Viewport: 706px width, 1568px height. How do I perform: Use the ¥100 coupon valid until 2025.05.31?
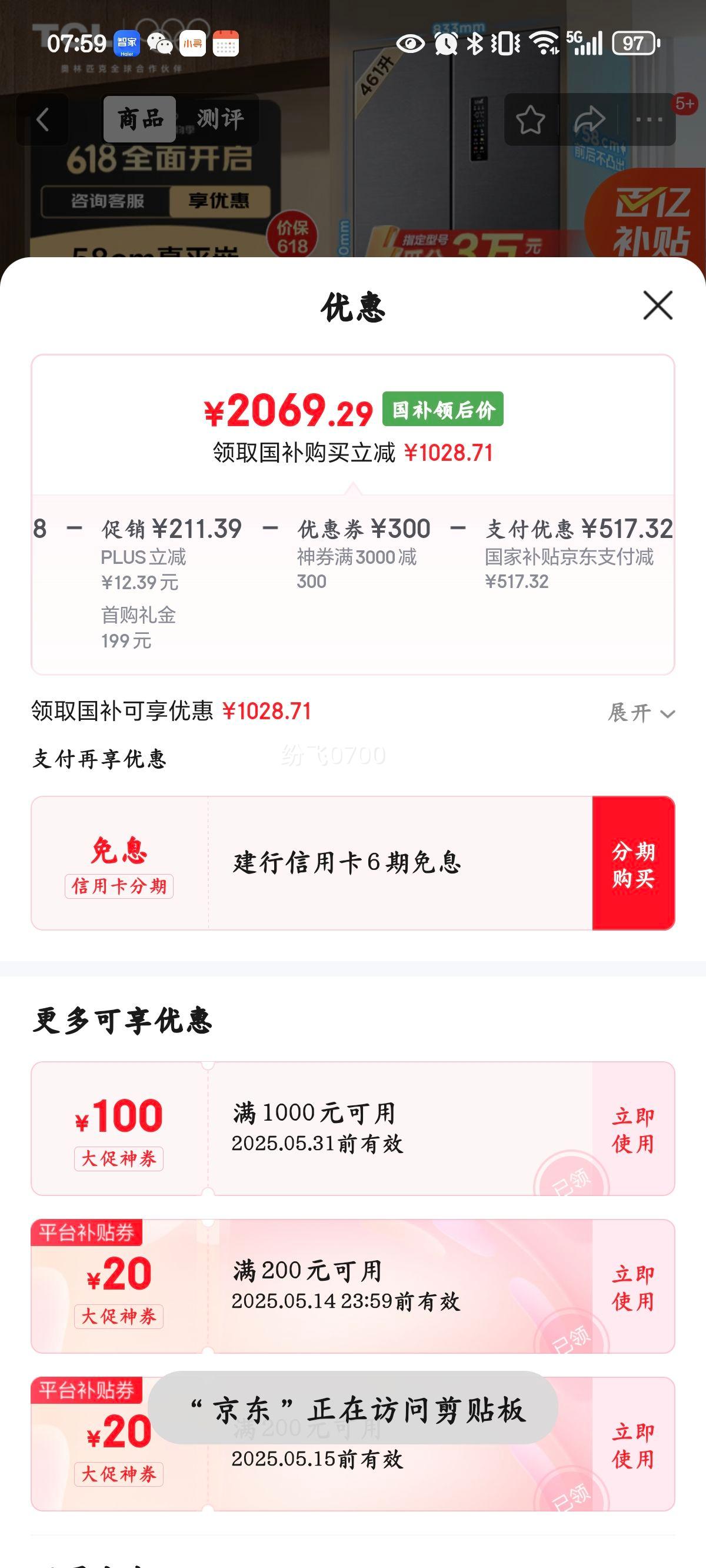click(633, 1130)
